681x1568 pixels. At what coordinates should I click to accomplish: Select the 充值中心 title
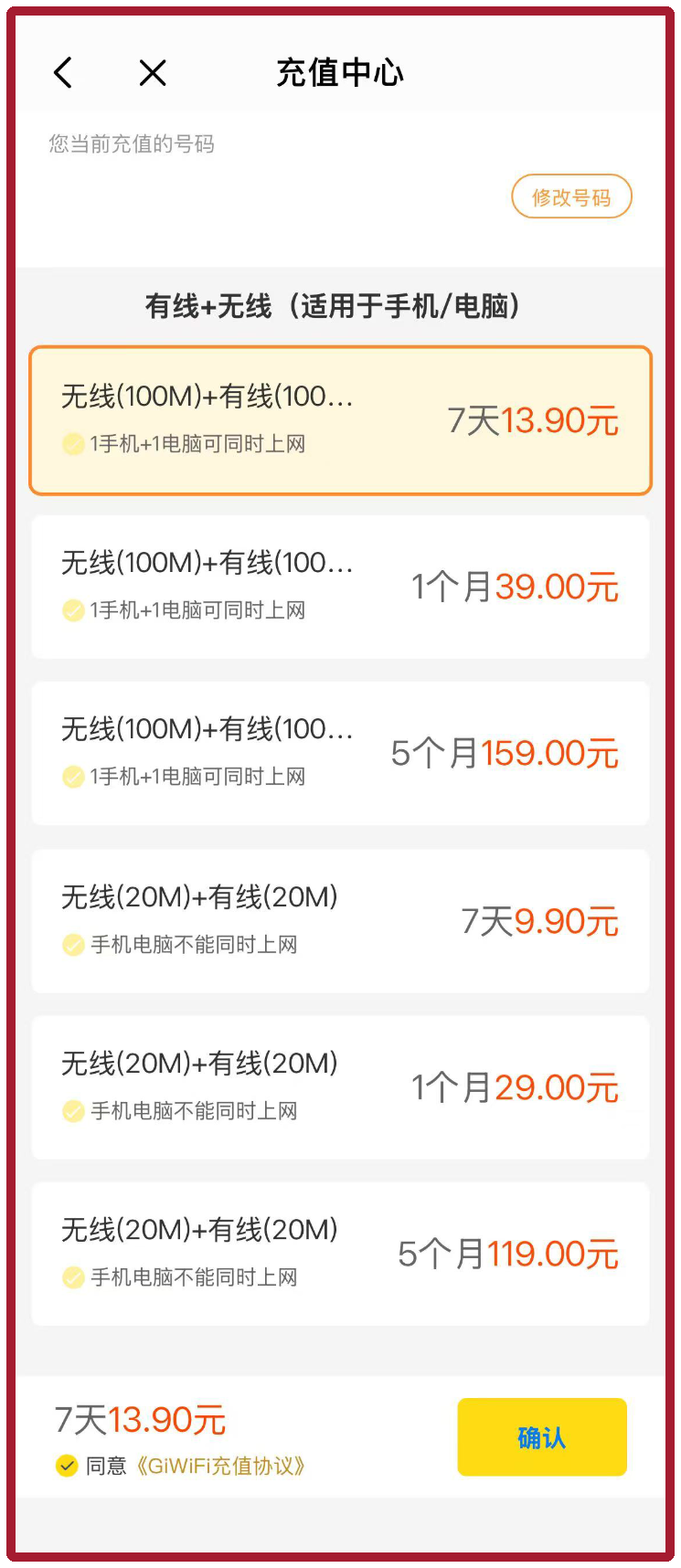click(340, 73)
